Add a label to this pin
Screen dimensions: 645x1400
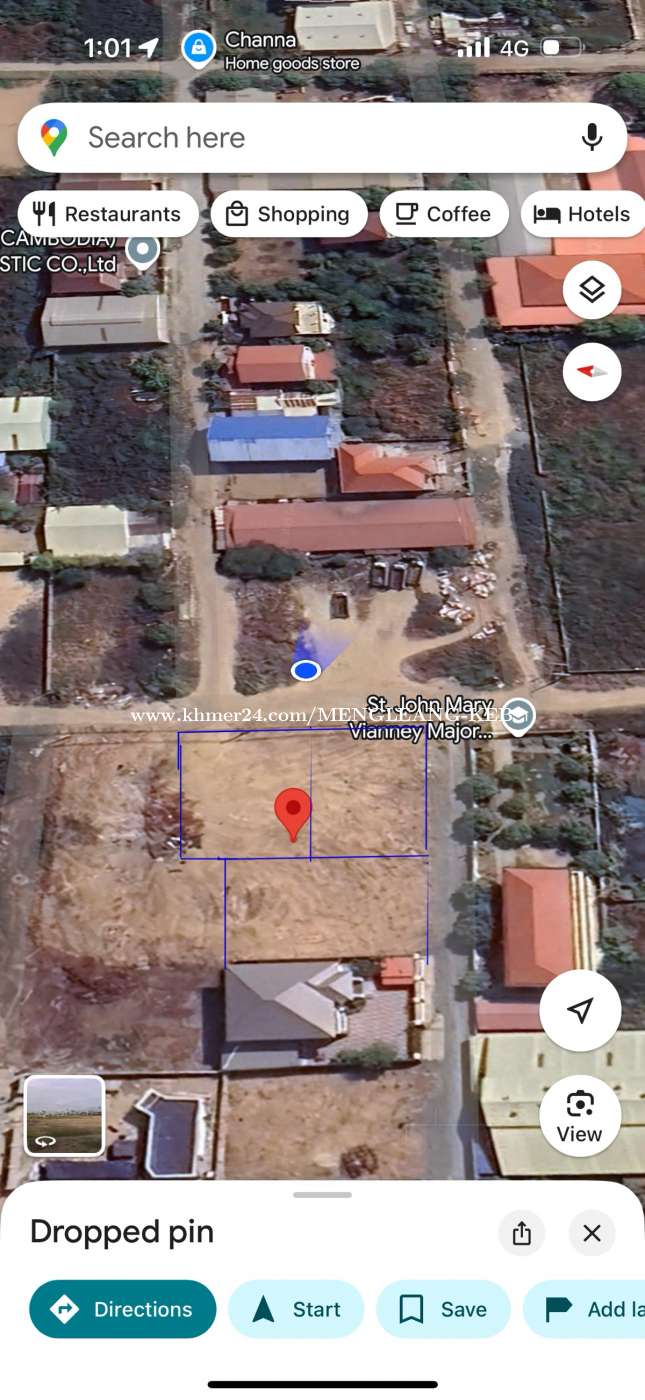pyautogui.click(x=590, y=1309)
